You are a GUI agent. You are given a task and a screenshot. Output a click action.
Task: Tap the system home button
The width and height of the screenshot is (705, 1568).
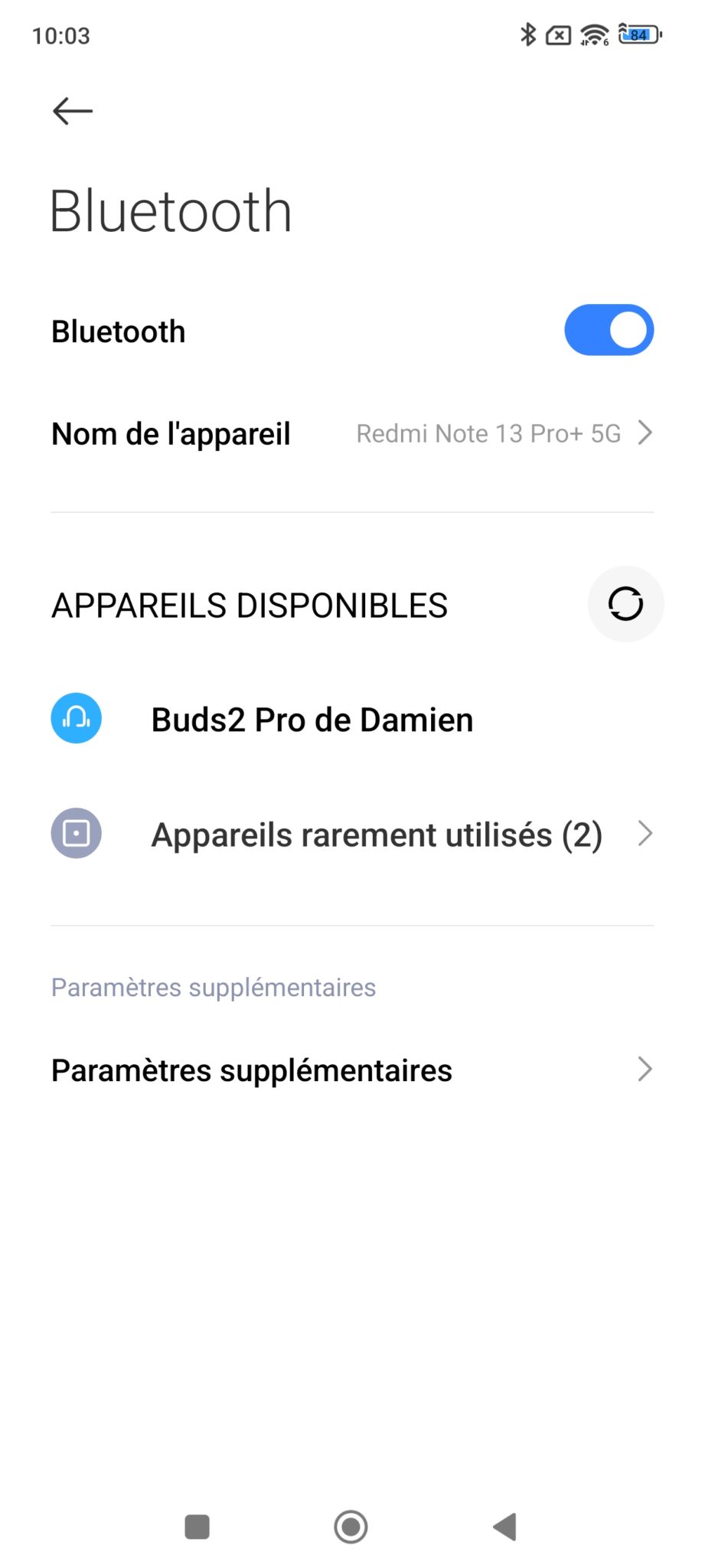(x=351, y=1527)
